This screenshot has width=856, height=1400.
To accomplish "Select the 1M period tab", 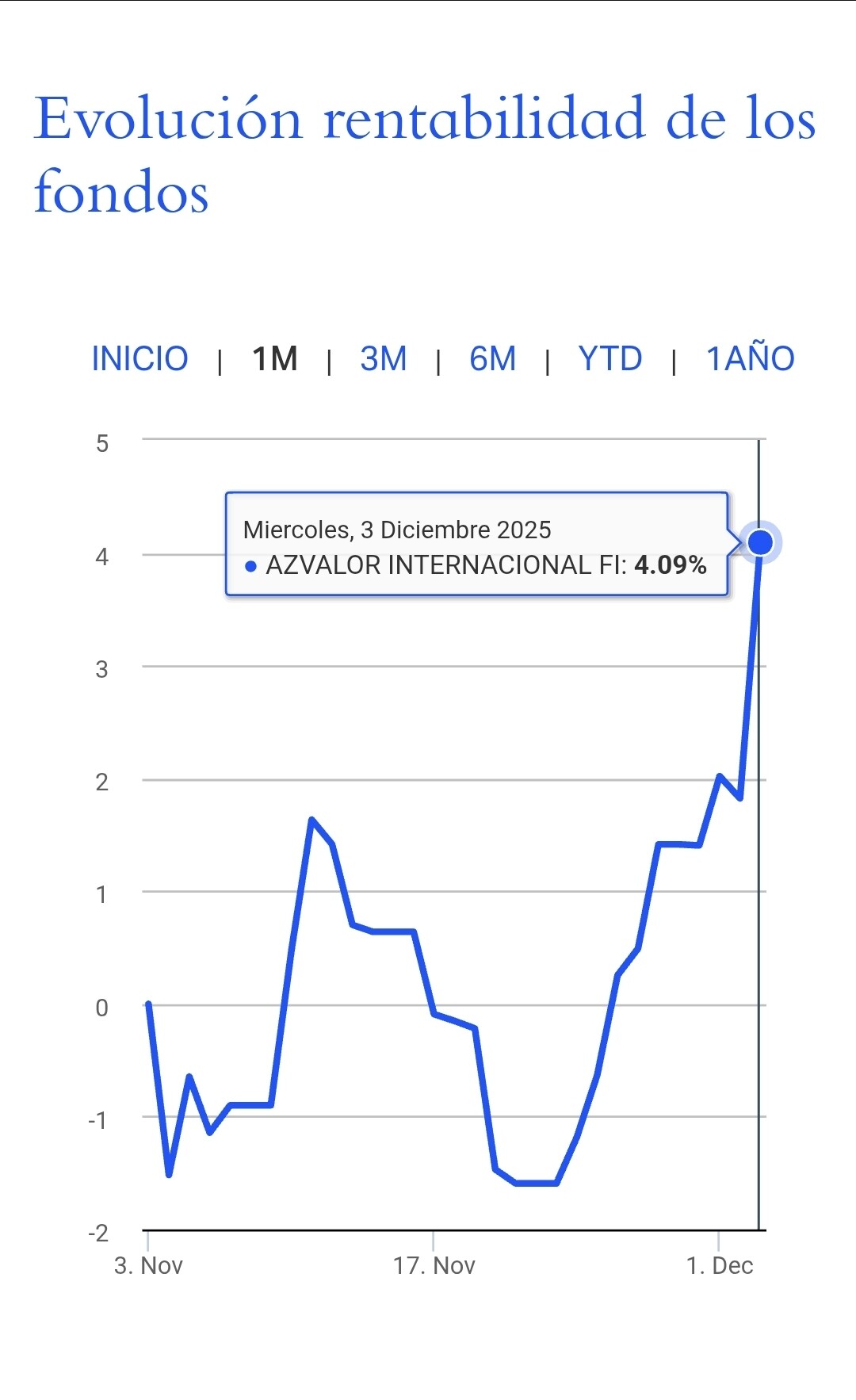I will click(x=274, y=359).
